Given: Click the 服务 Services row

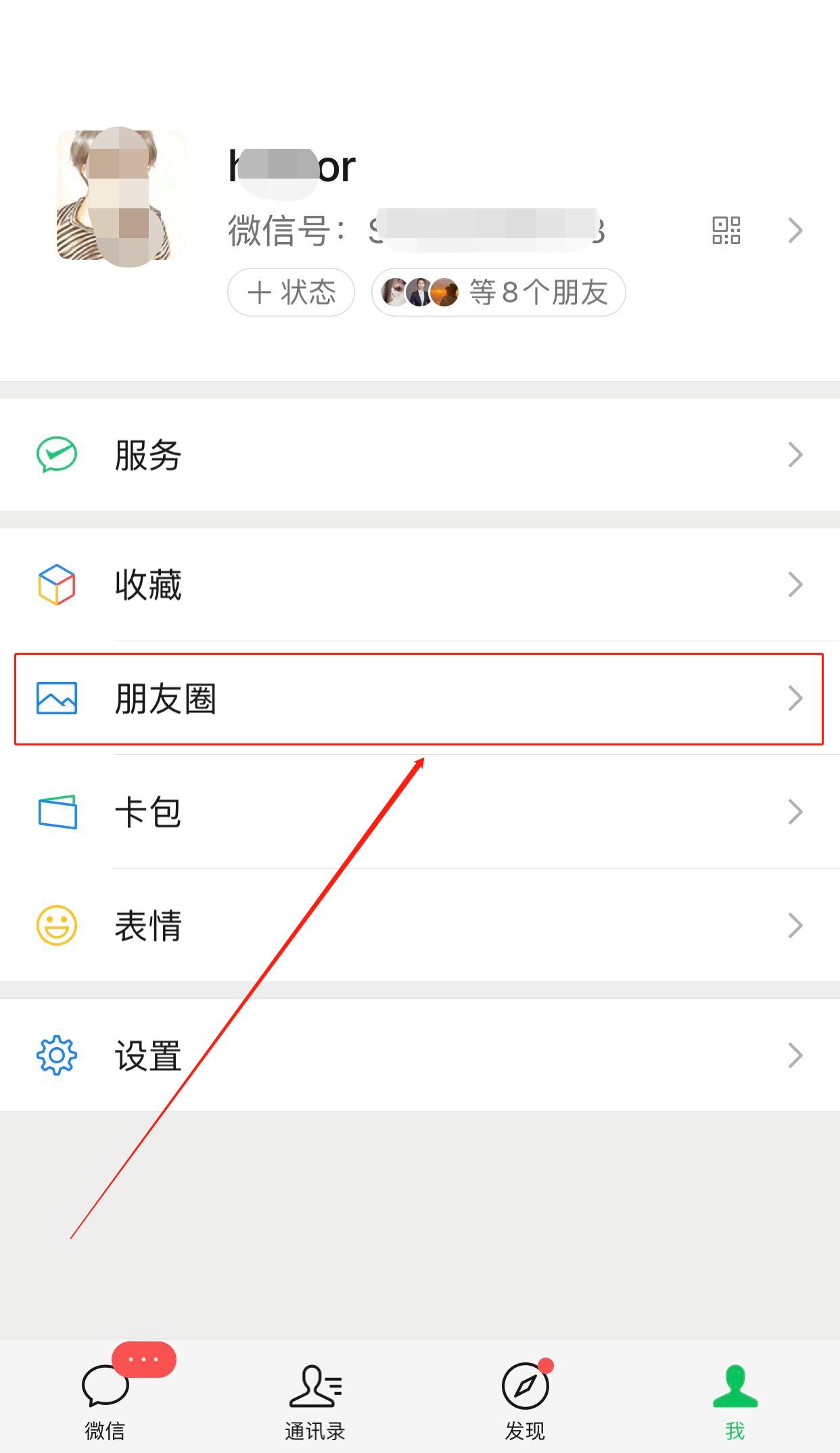Looking at the screenshot, I should pyautogui.click(x=419, y=455).
